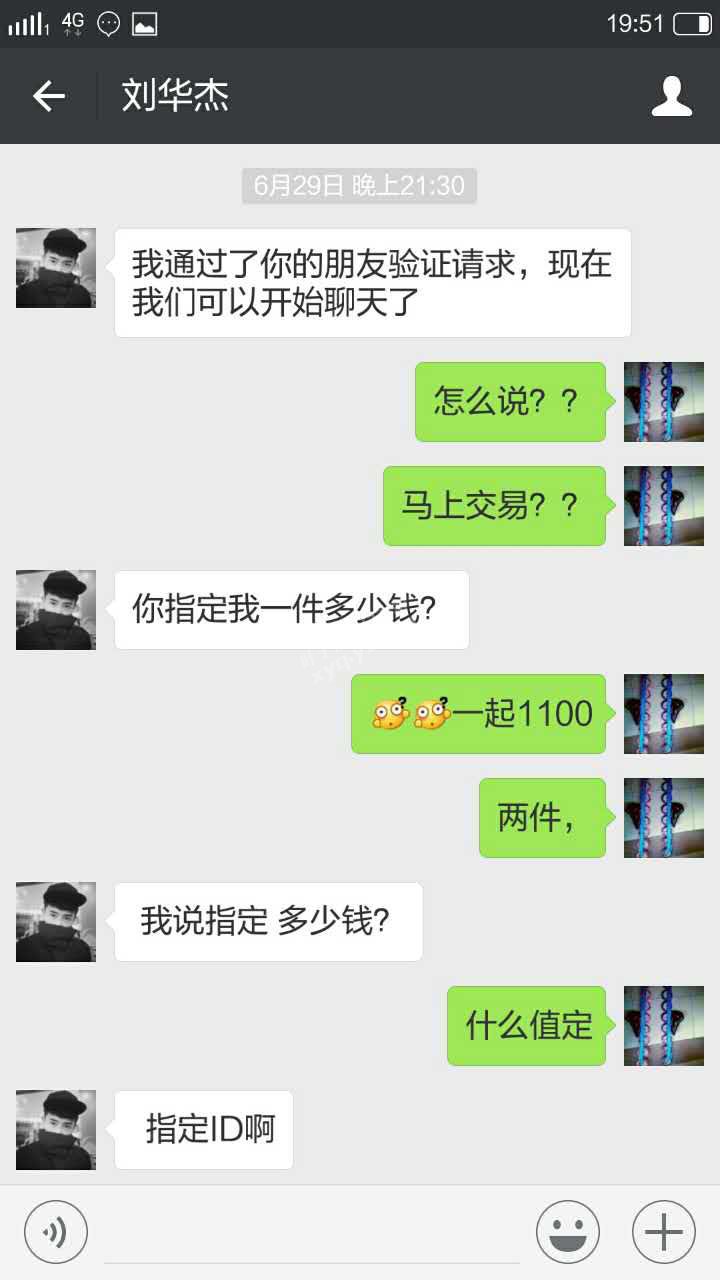The image size is (720, 1280).
Task: Open 刘华杰's chat profile details
Action: pyautogui.click(x=672, y=96)
